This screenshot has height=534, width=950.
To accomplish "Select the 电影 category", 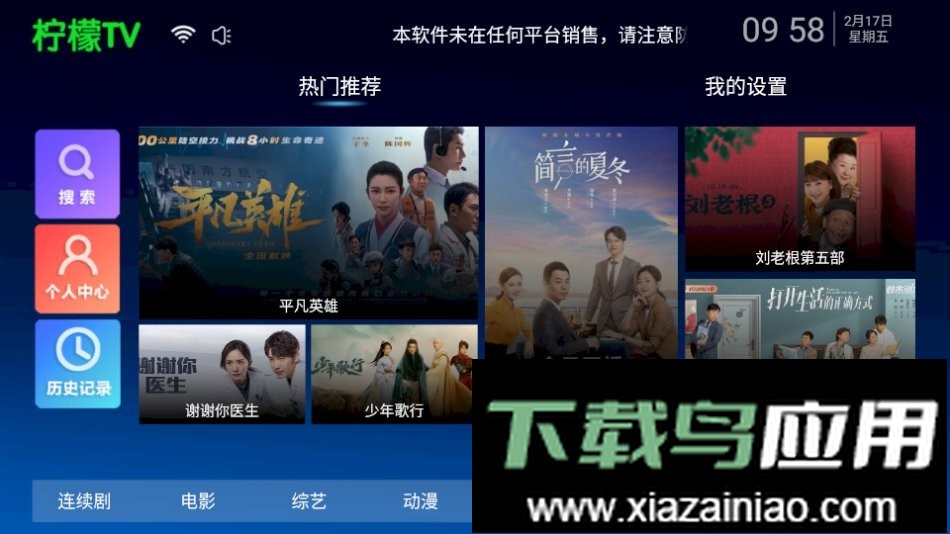I will click(198, 501).
